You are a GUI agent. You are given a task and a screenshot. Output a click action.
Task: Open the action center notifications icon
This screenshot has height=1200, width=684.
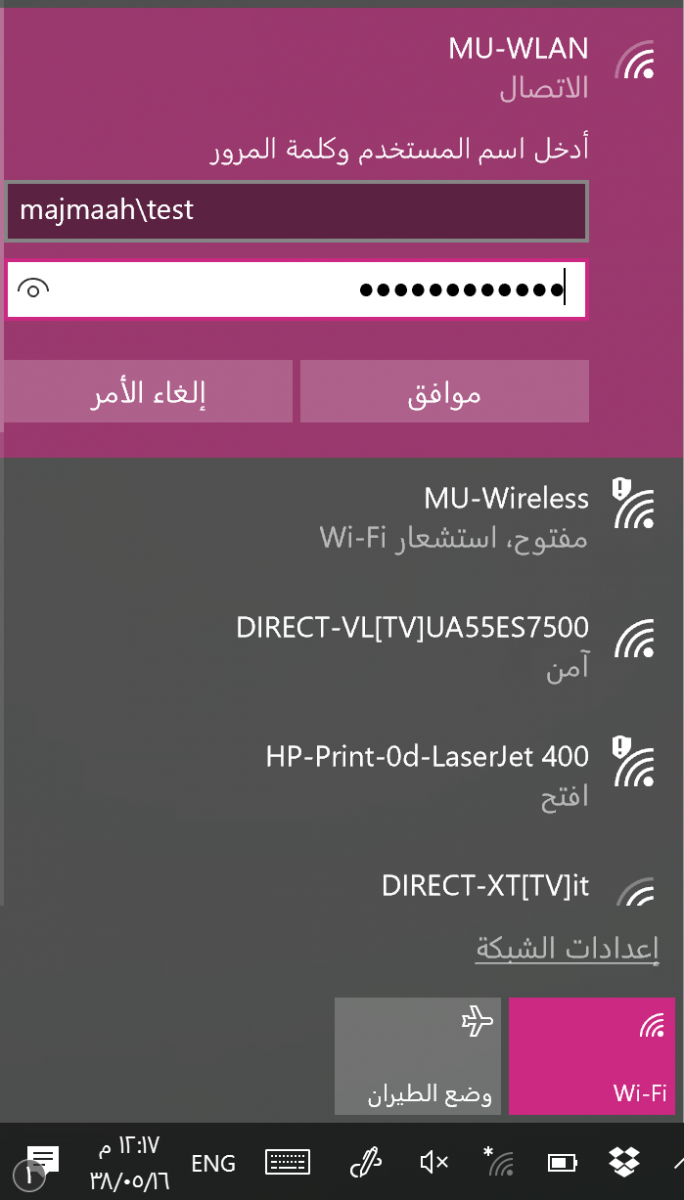[41, 1162]
